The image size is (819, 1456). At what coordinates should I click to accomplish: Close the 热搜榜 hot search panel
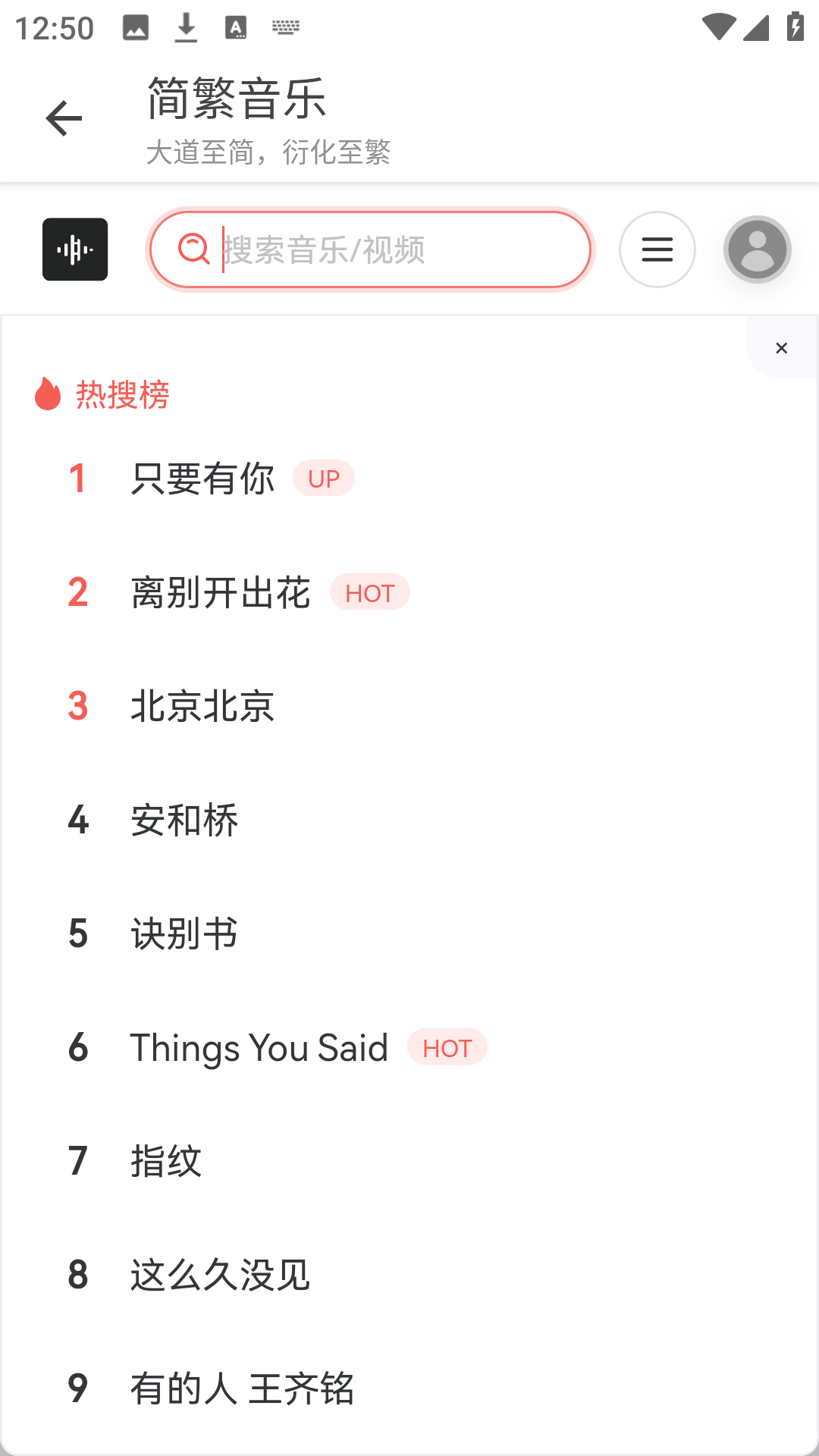pos(781,348)
